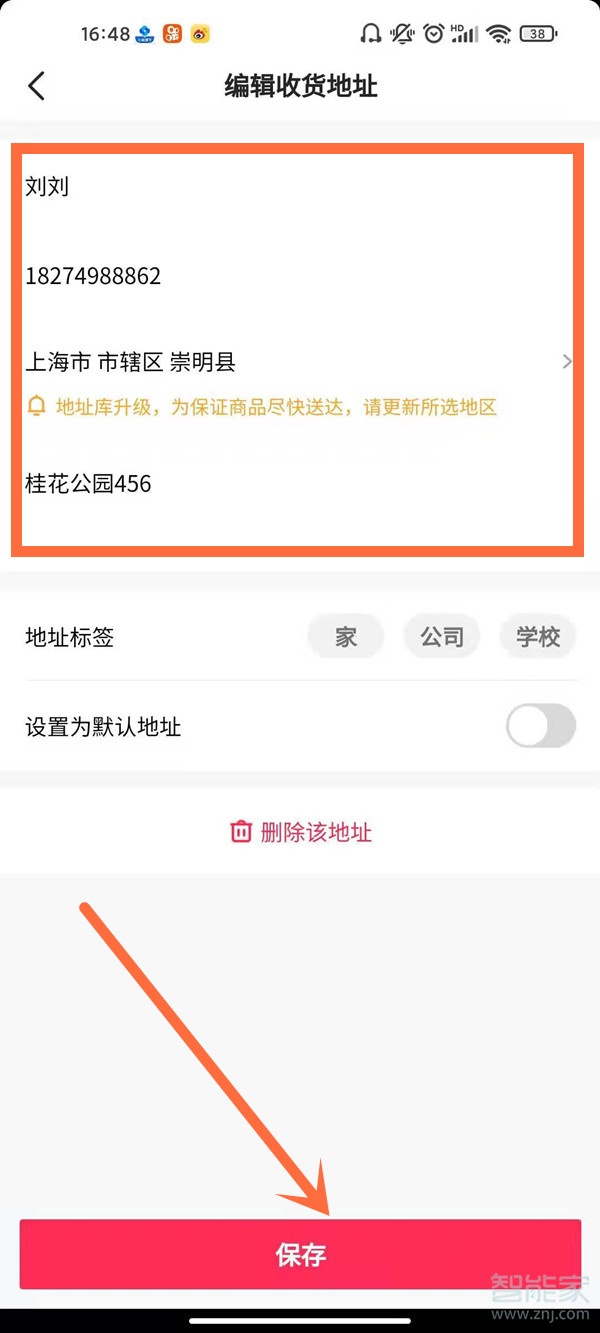Toggle 设置为默认地址 switch
600x1333 pixels.
(x=540, y=727)
